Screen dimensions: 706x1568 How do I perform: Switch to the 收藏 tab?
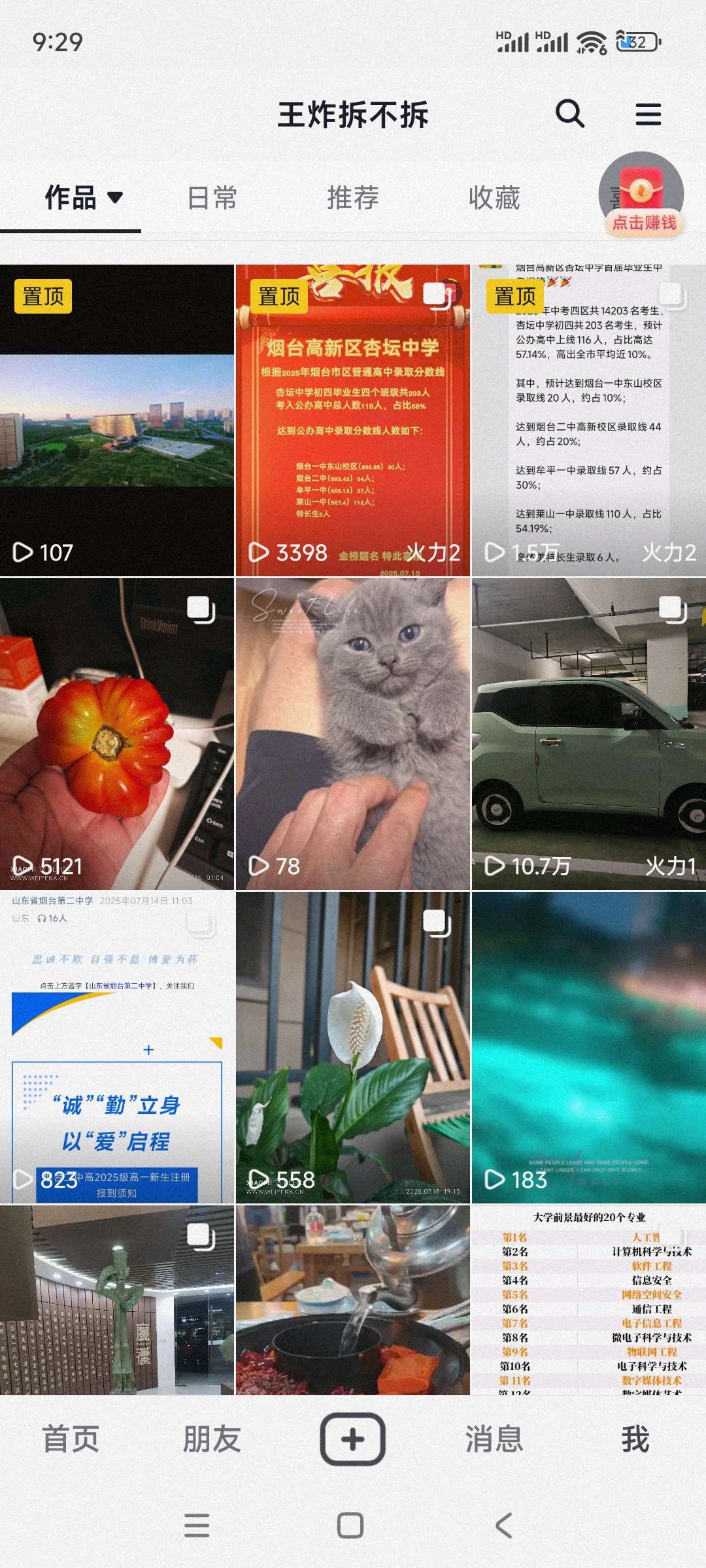494,197
